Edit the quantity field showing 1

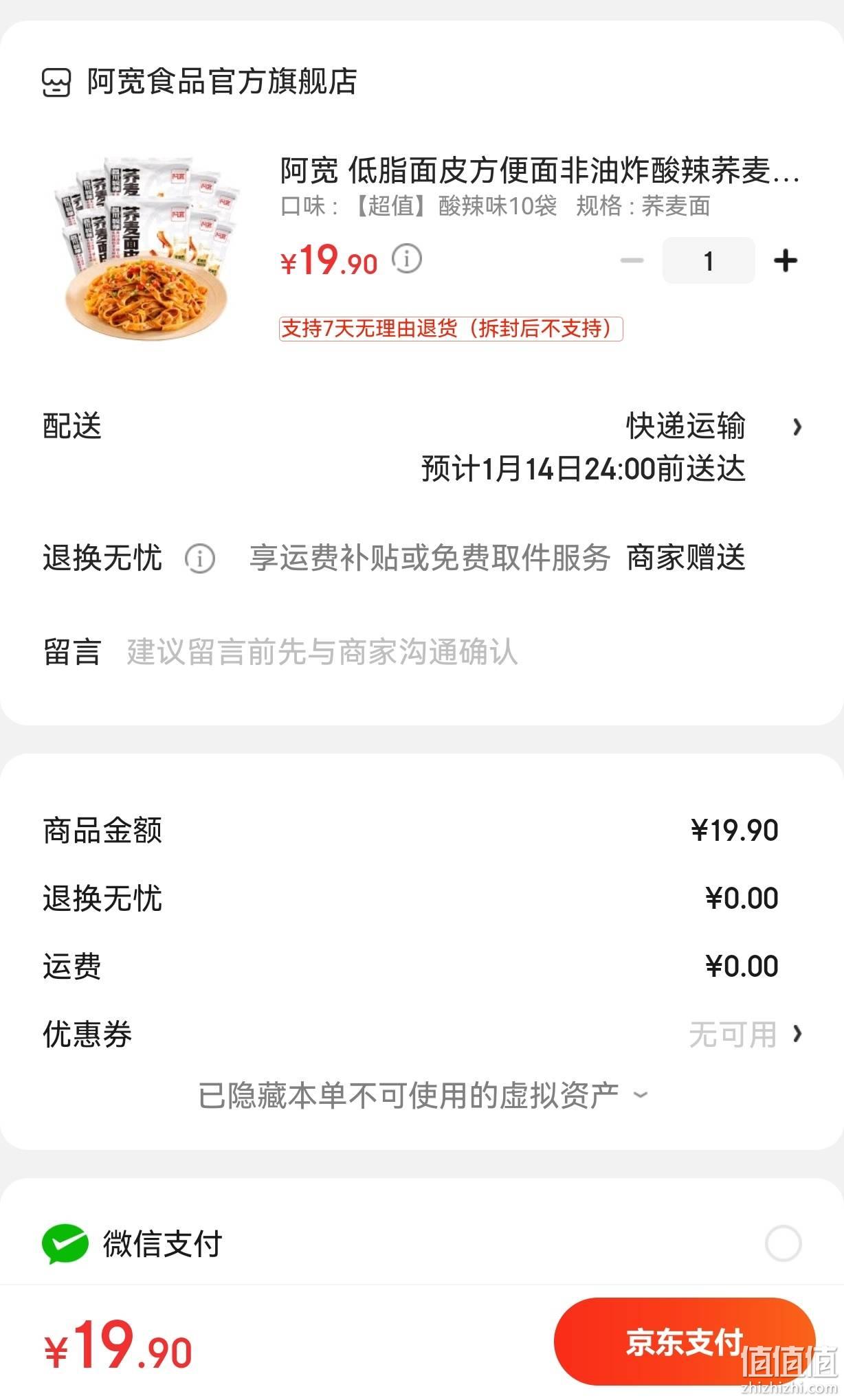(x=709, y=261)
